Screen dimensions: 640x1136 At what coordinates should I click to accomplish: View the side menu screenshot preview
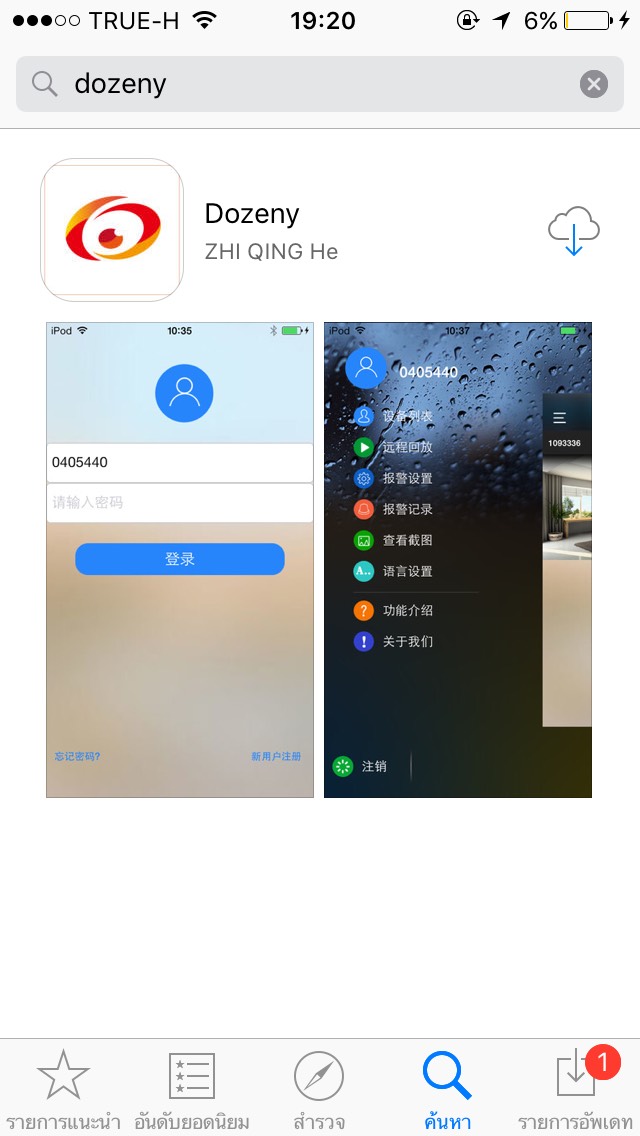tap(458, 560)
